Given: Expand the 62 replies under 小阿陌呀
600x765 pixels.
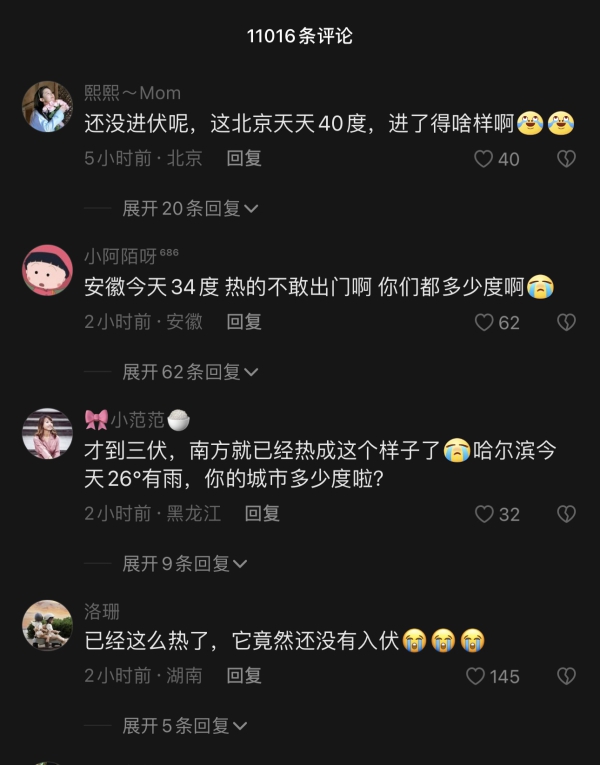Looking at the screenshot, I should (x=190, y=372).
